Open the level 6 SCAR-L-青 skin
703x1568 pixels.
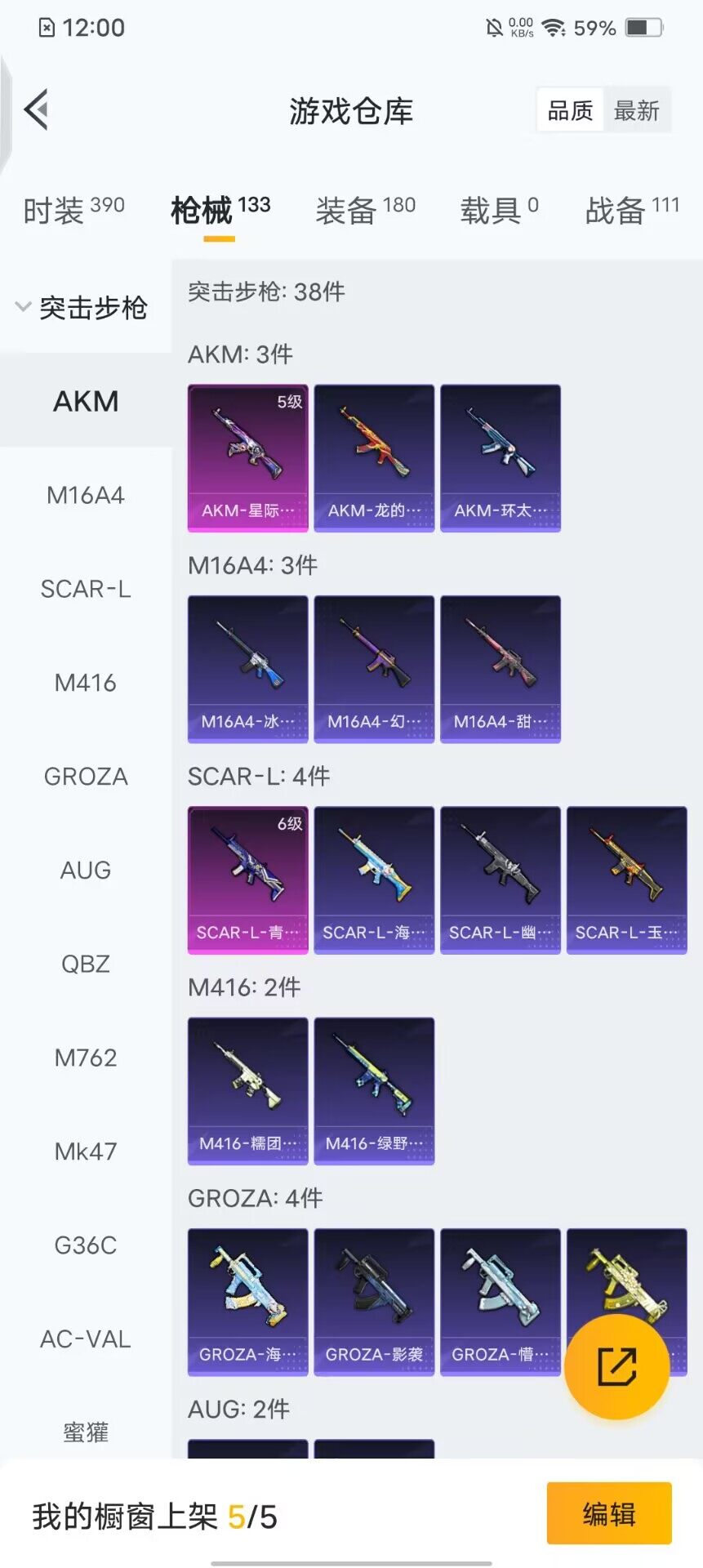pos(248,880)
